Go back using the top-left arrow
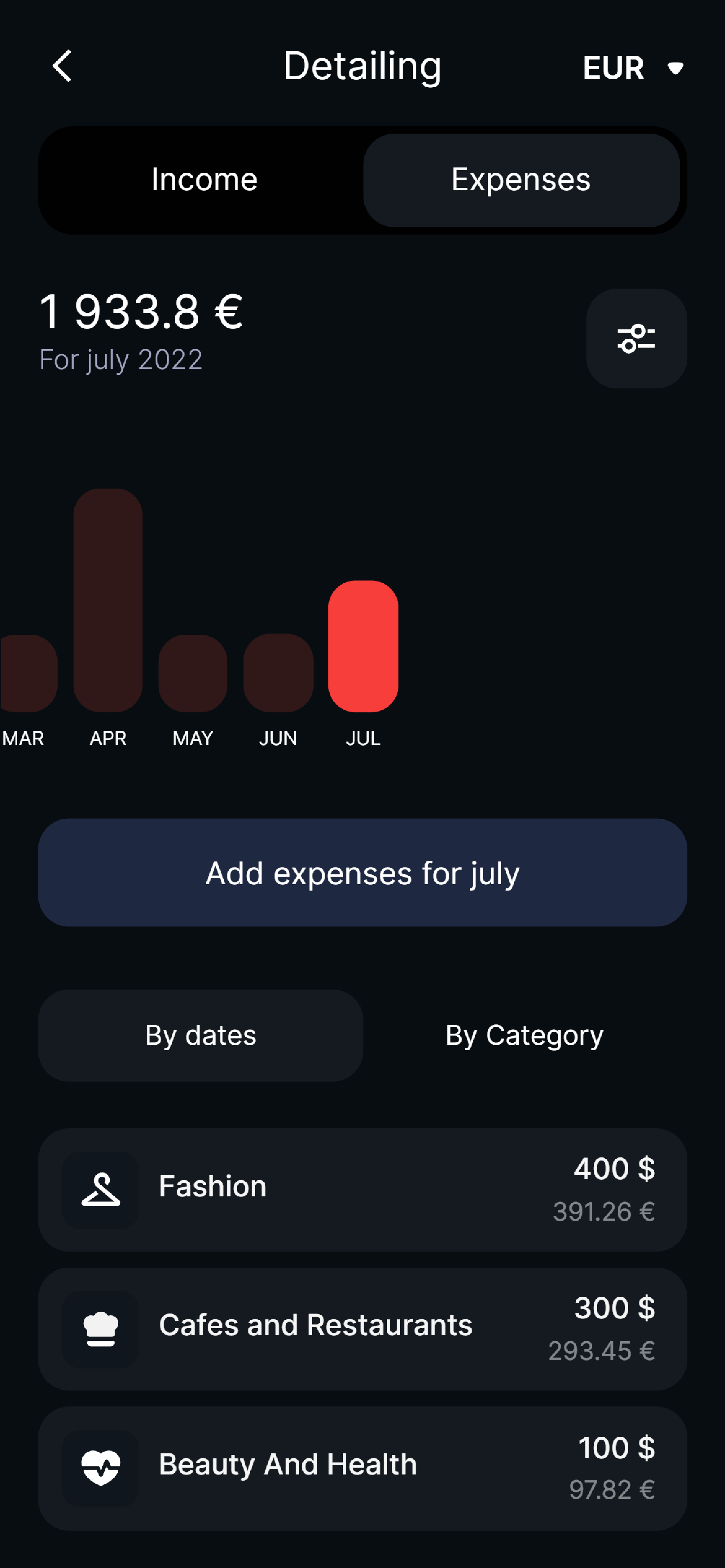 (x=62, y=66)
